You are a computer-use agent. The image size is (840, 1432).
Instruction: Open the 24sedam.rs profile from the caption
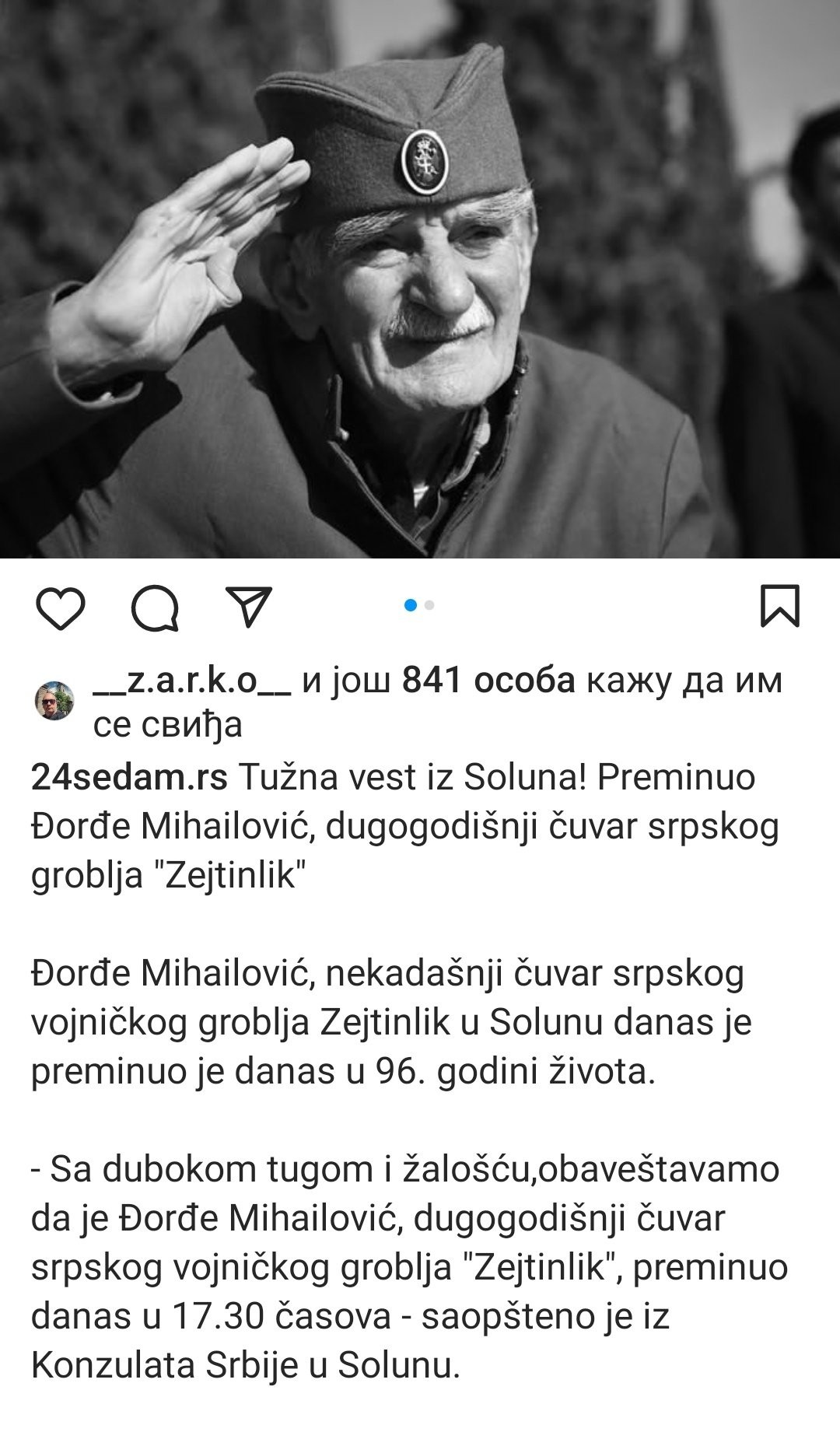129,778
